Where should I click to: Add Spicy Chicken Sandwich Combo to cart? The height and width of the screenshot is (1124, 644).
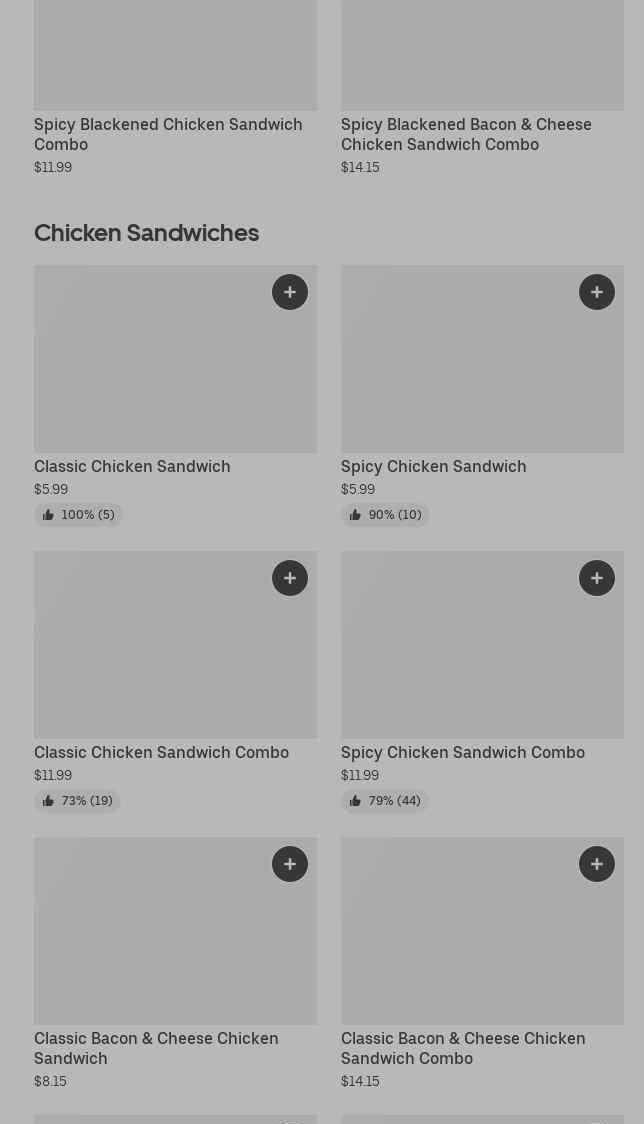click(x=597, y=578)
